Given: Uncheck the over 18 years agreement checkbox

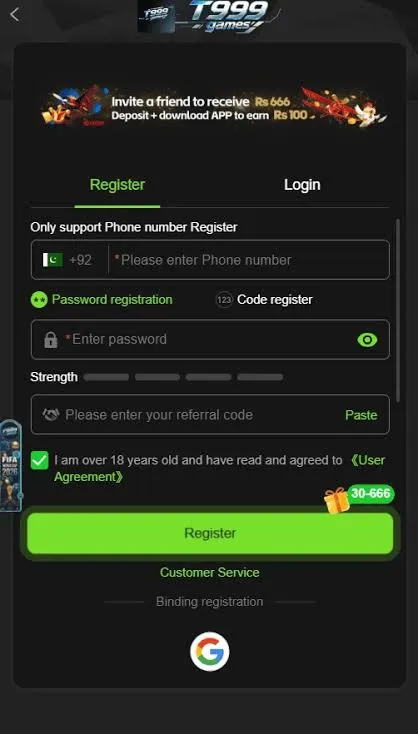Looking at the screenshot, I should [x=39, y=460].
